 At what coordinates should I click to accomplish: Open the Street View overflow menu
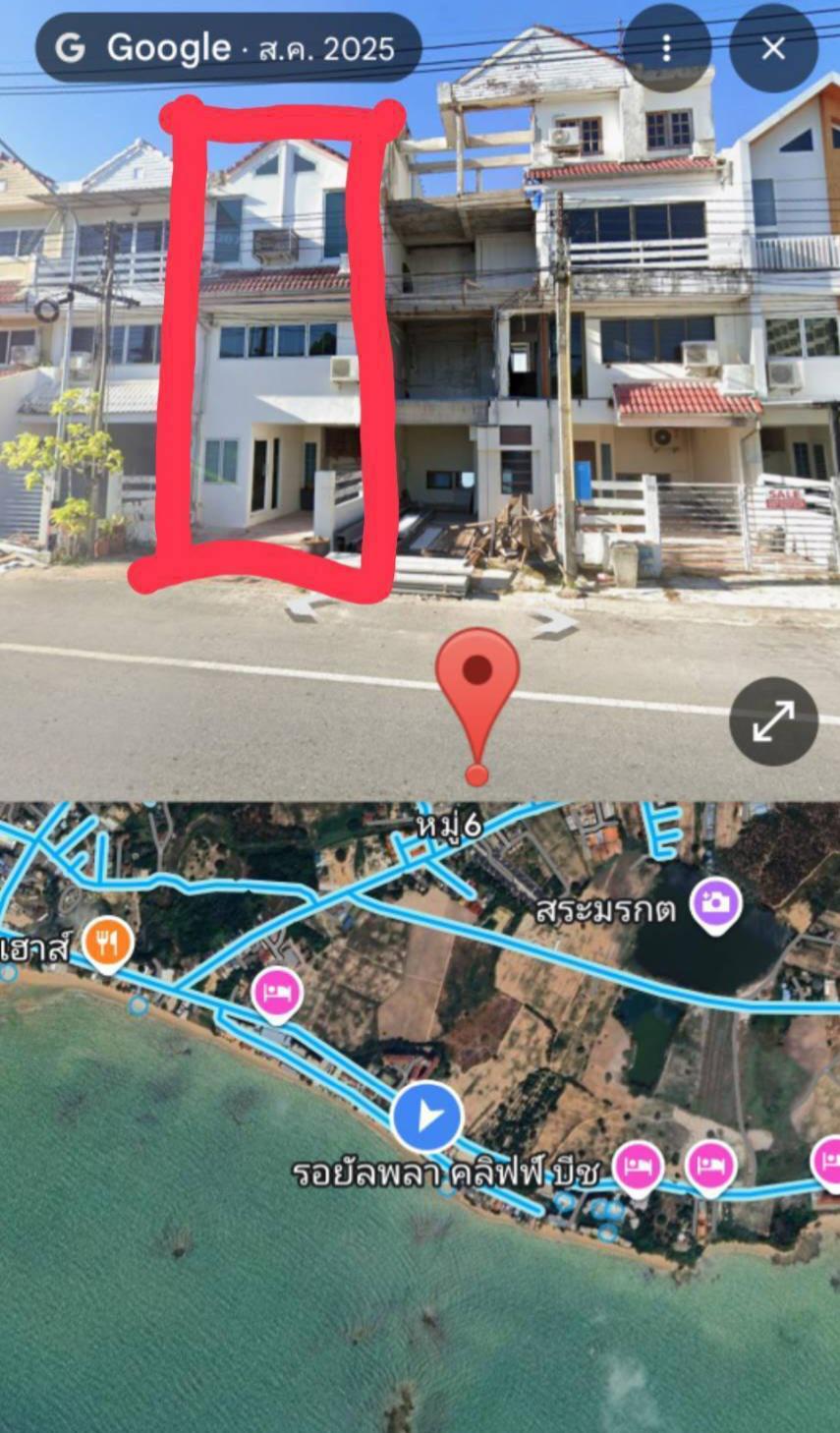click(667, 48)
